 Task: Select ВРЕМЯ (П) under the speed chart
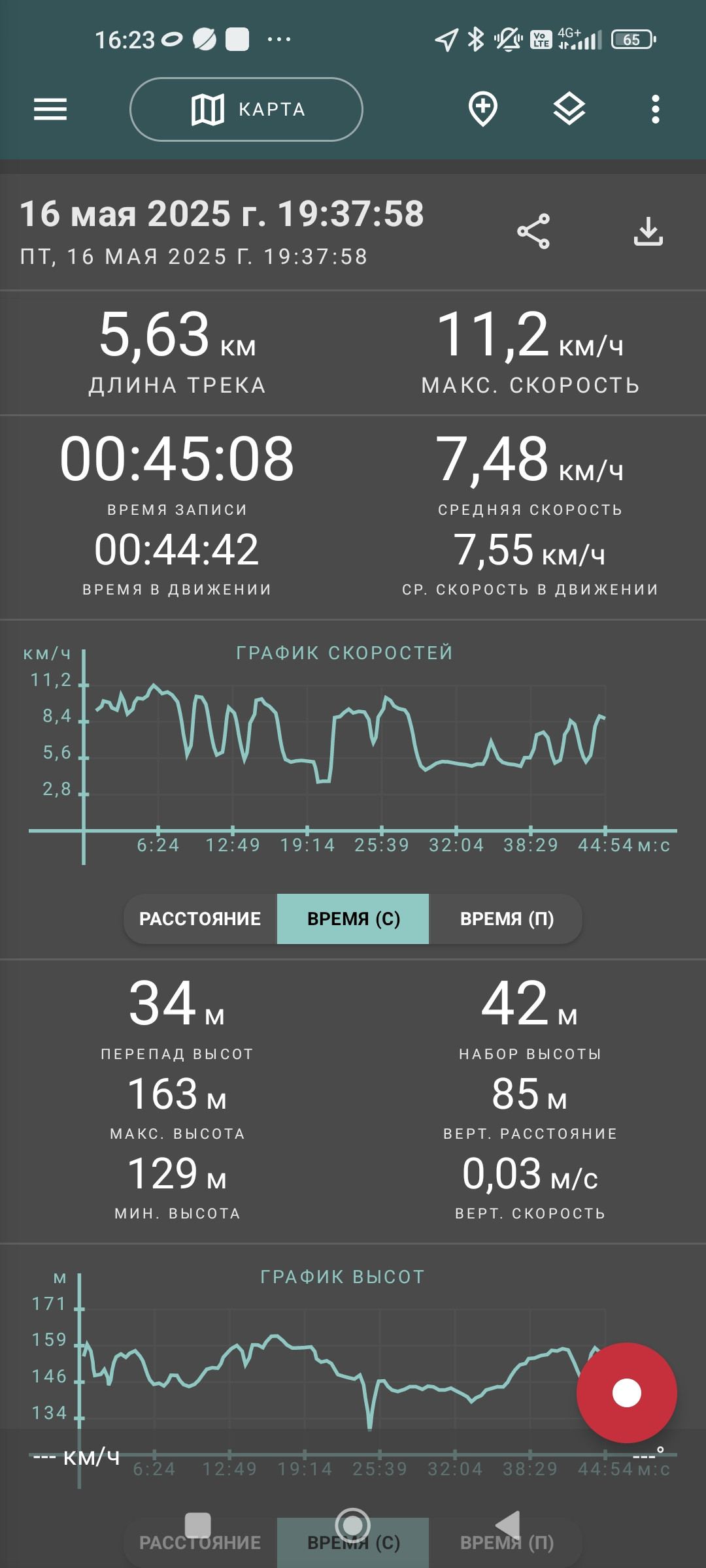pos(506,919)
